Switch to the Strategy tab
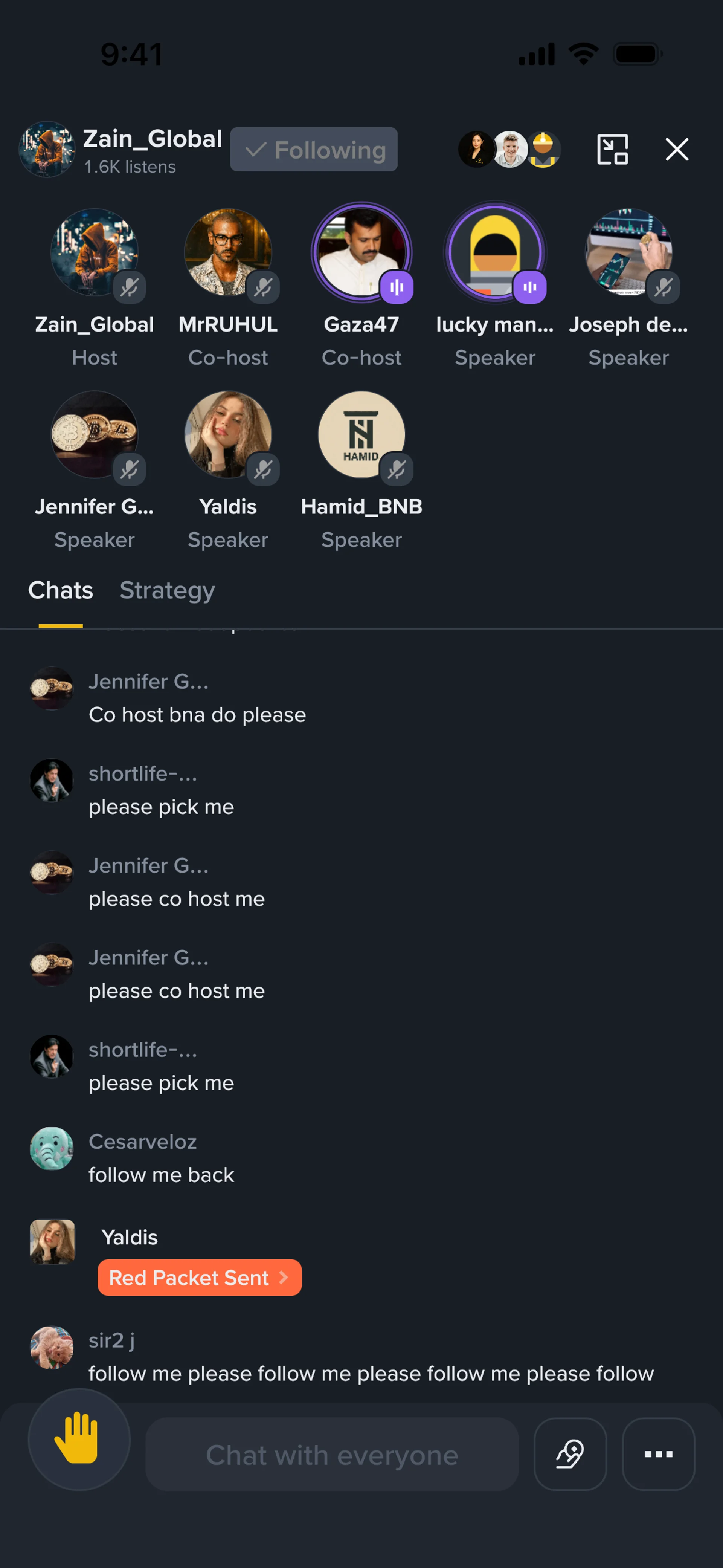Screen dimensions: 723x1568 click(167, 590)
